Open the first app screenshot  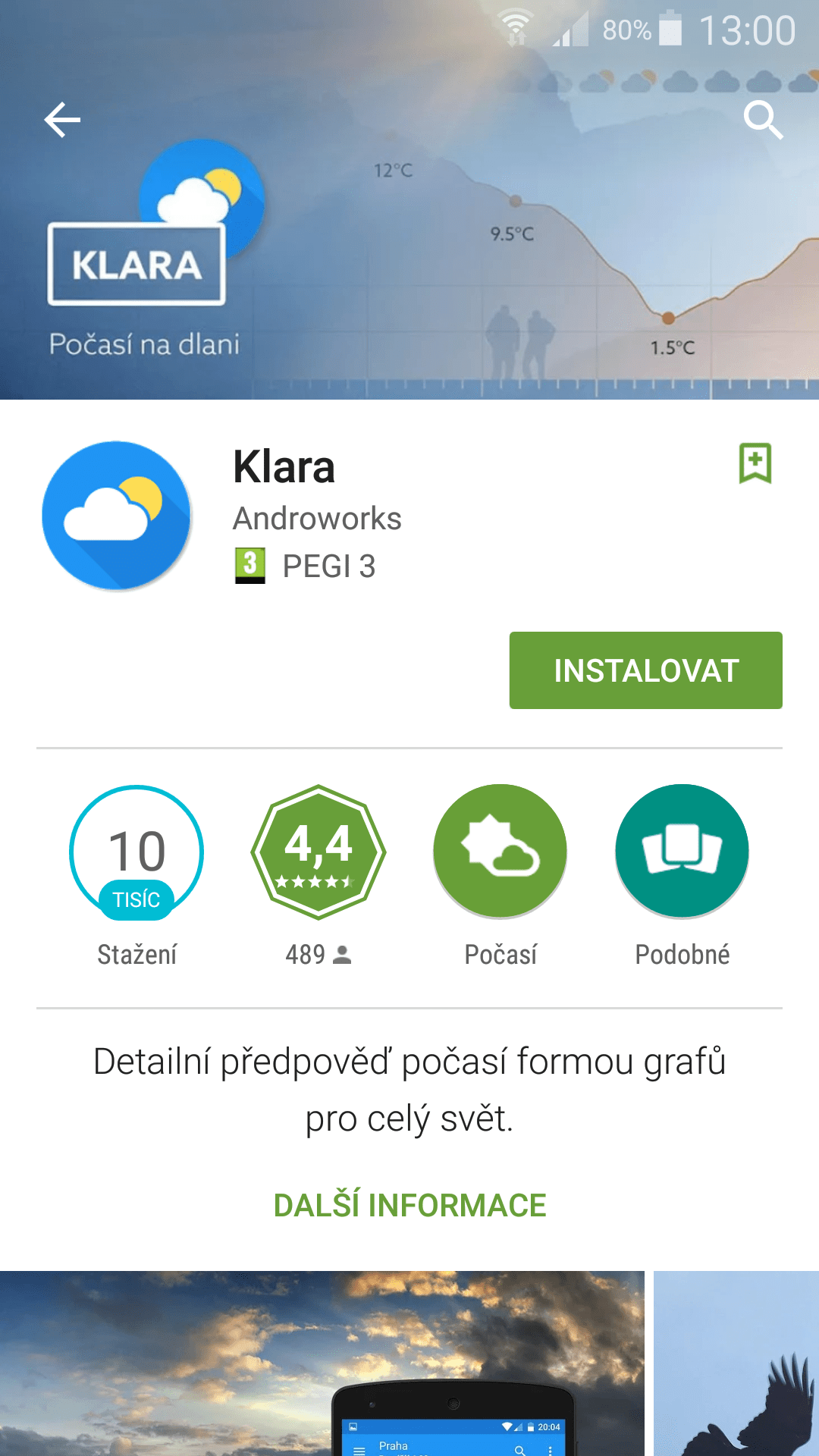tap(322, 1363)
